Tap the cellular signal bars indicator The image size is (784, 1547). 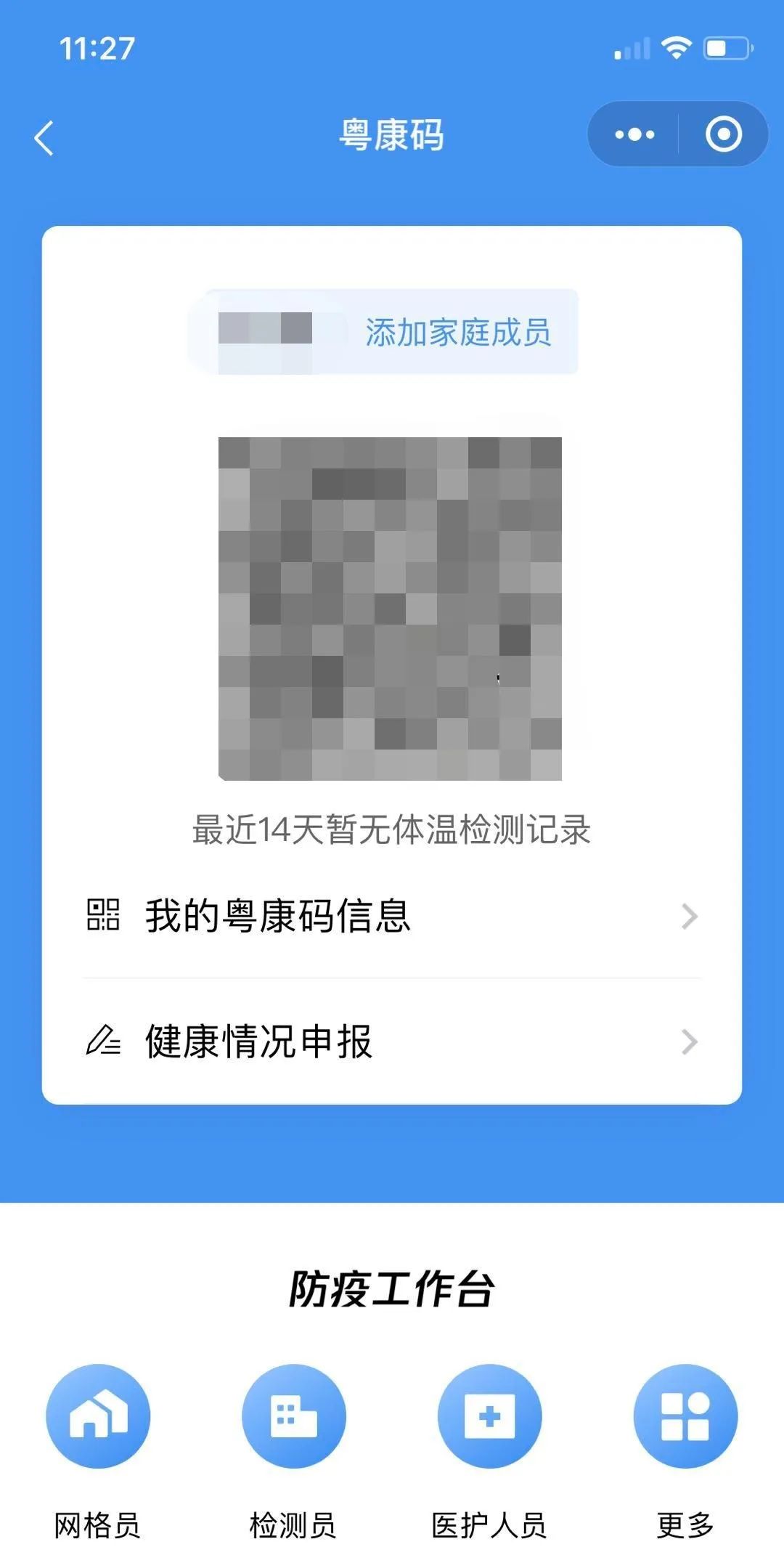(633, 49)
